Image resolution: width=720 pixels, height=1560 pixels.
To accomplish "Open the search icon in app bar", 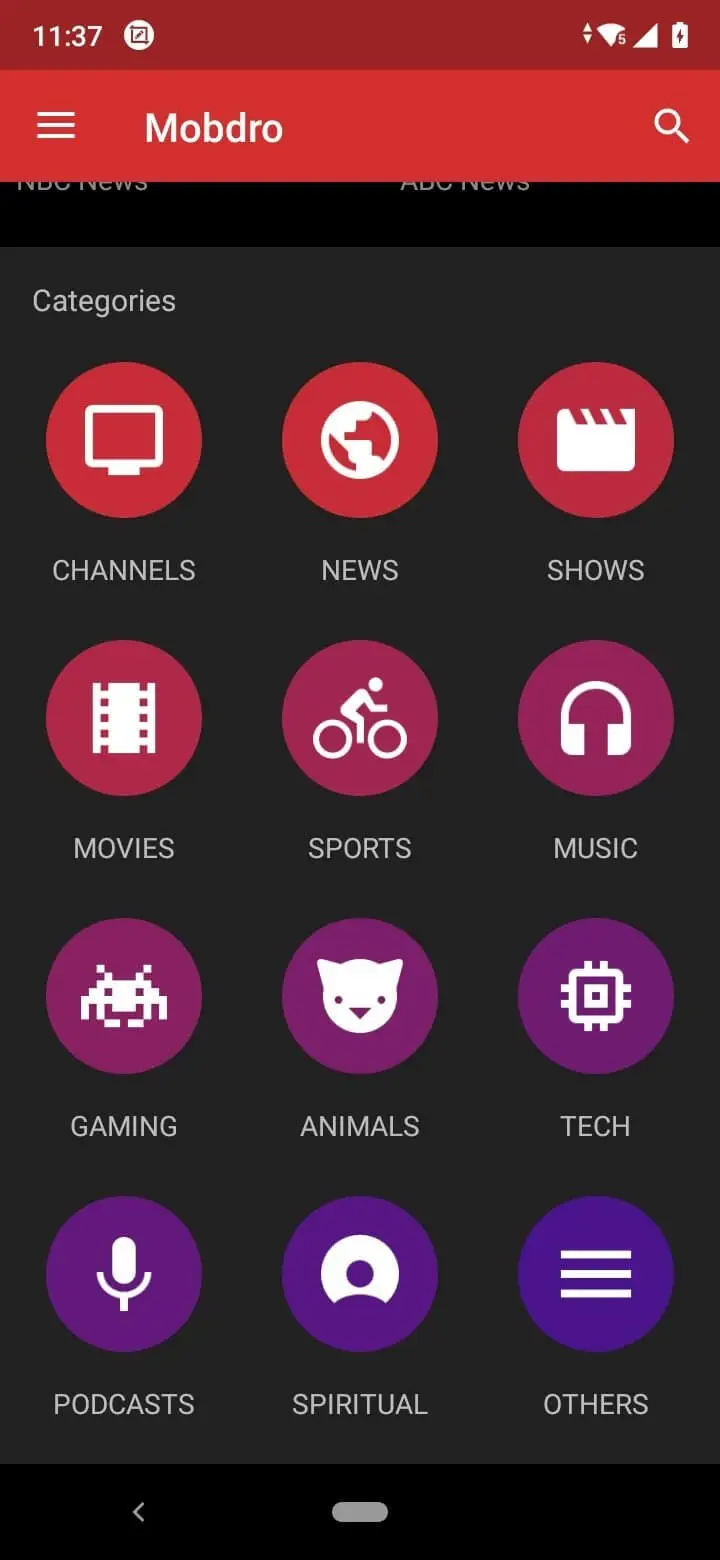I will click(671, 126).
